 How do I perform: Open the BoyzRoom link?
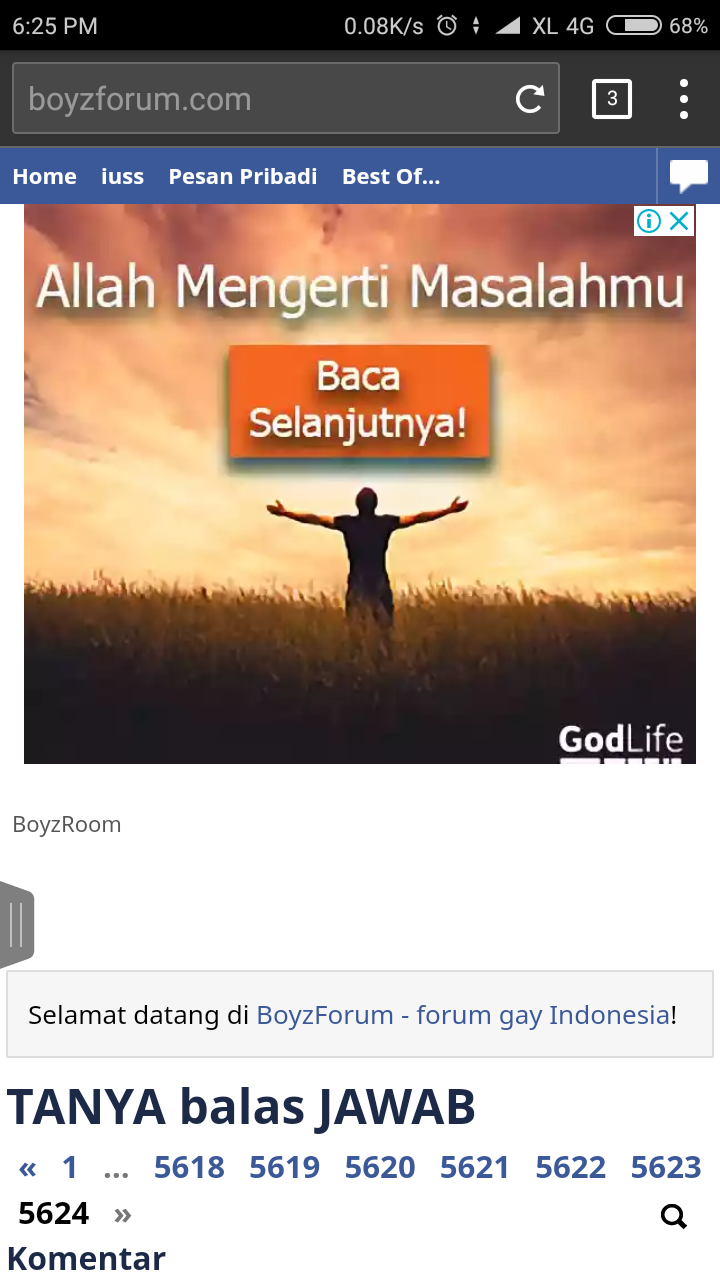[x=67, y=825]
